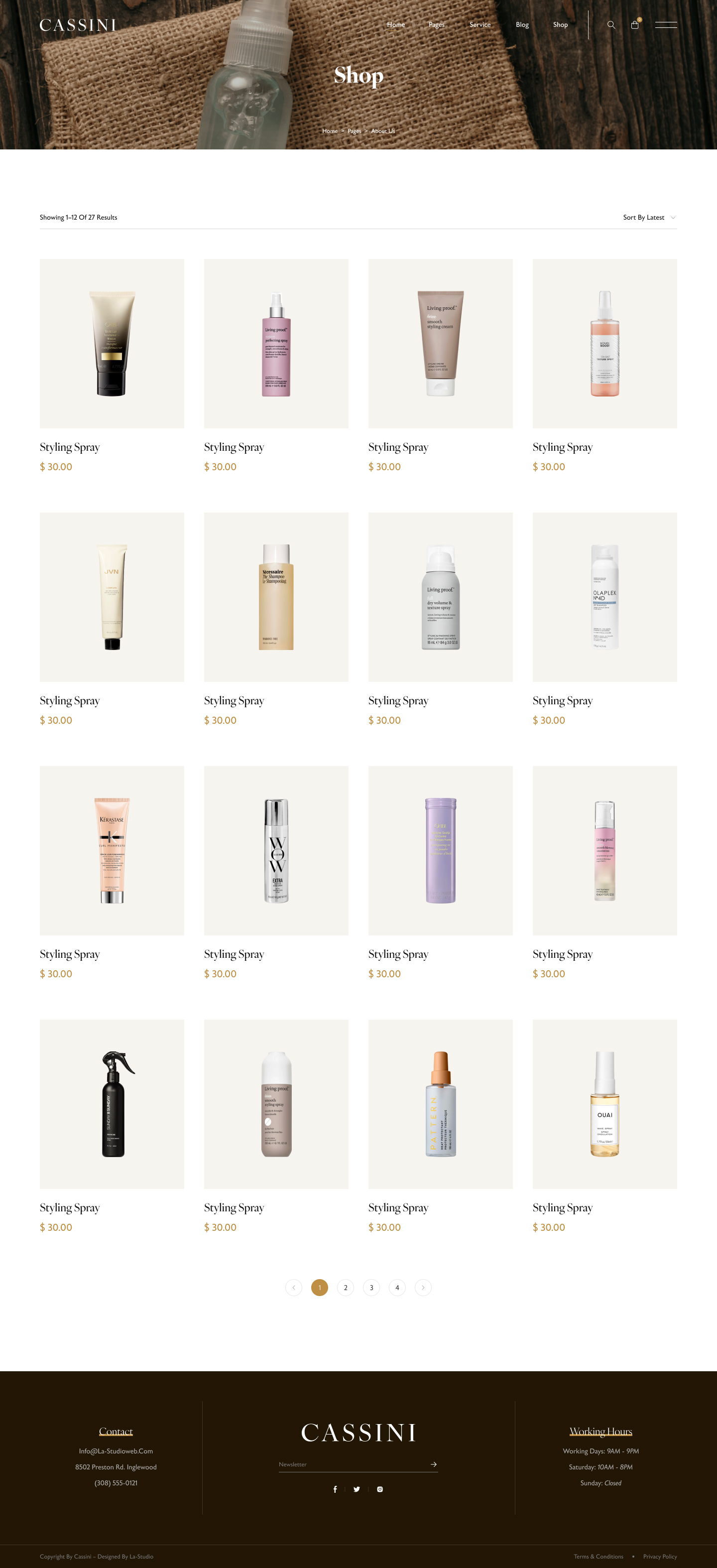
Task: Open the OUAI wave spray product card
Action: click(x=604, y=1104)
